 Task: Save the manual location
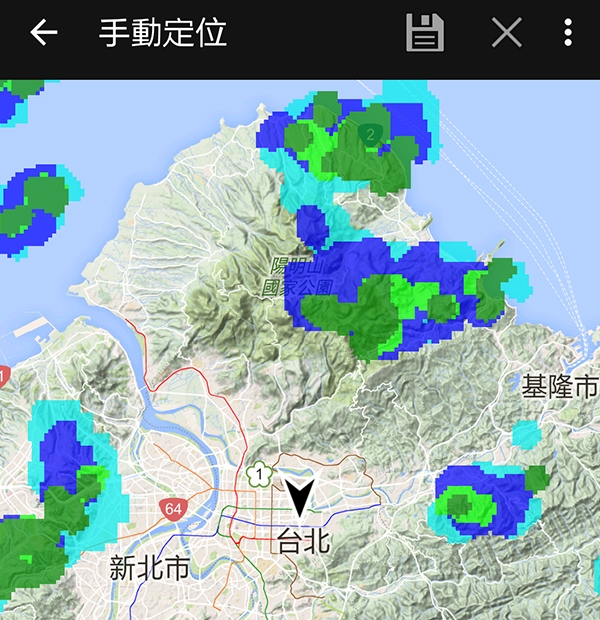[x=425, y=33]
